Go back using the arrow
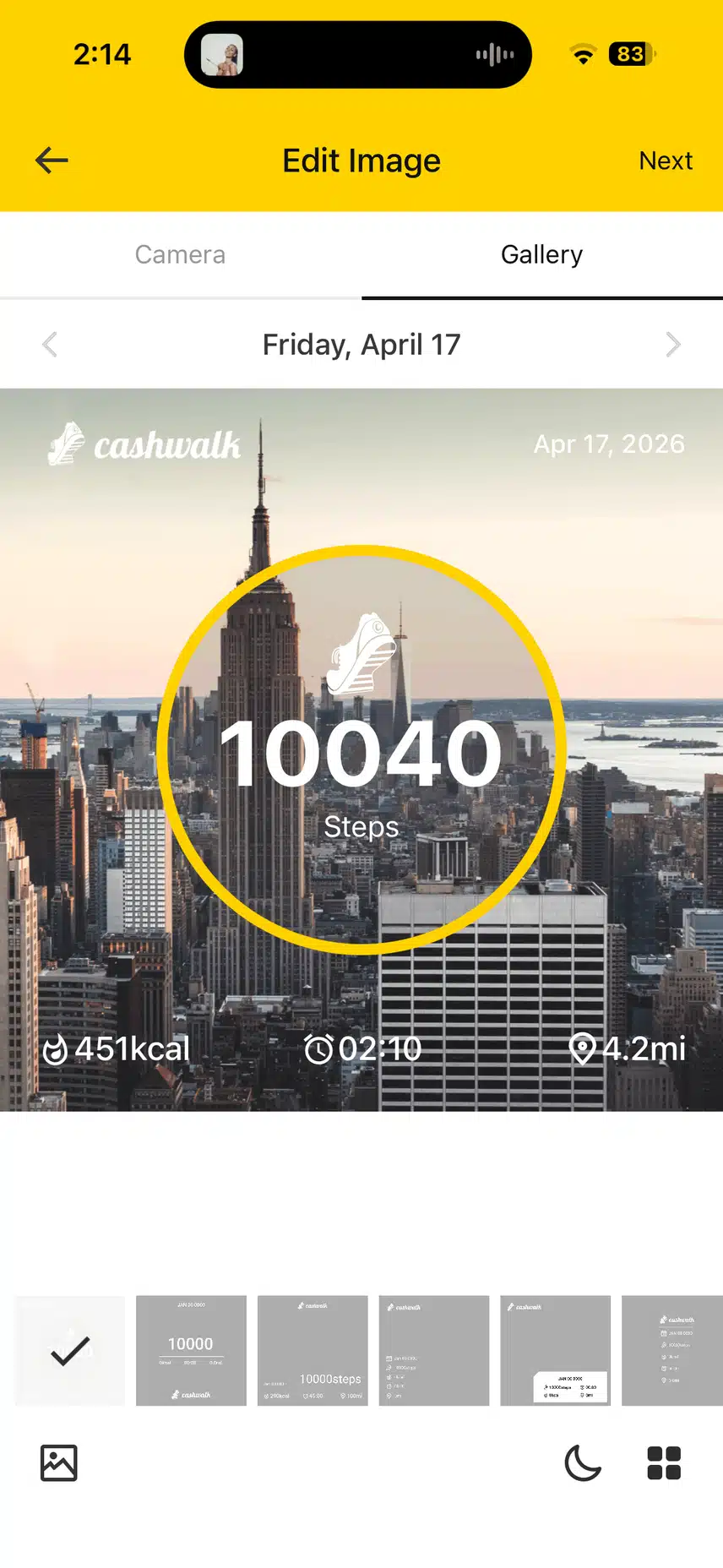 [52, 161]
